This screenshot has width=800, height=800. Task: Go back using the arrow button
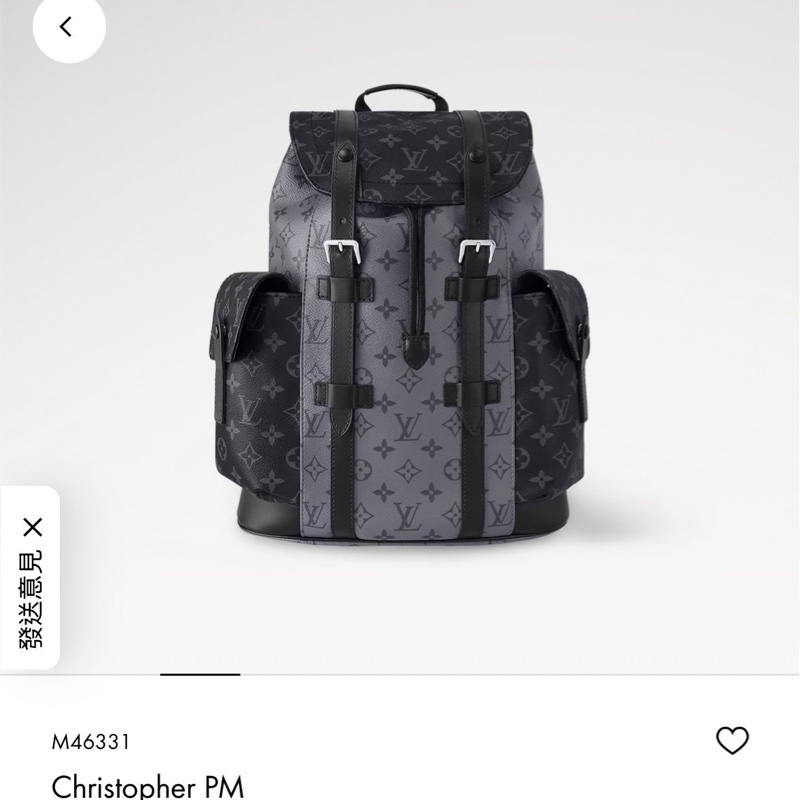click(67, 28)
